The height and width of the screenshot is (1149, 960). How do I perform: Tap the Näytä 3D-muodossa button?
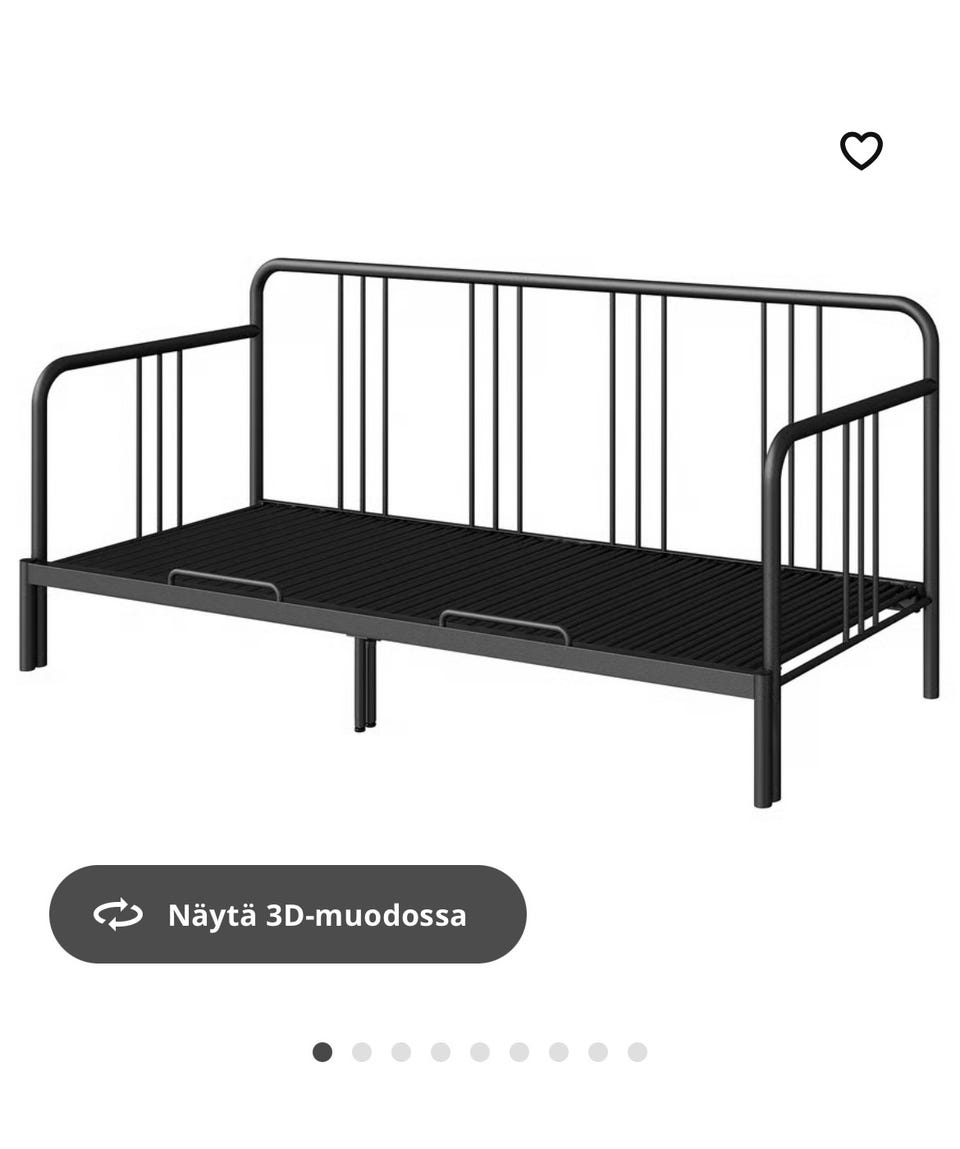(288, 914)
